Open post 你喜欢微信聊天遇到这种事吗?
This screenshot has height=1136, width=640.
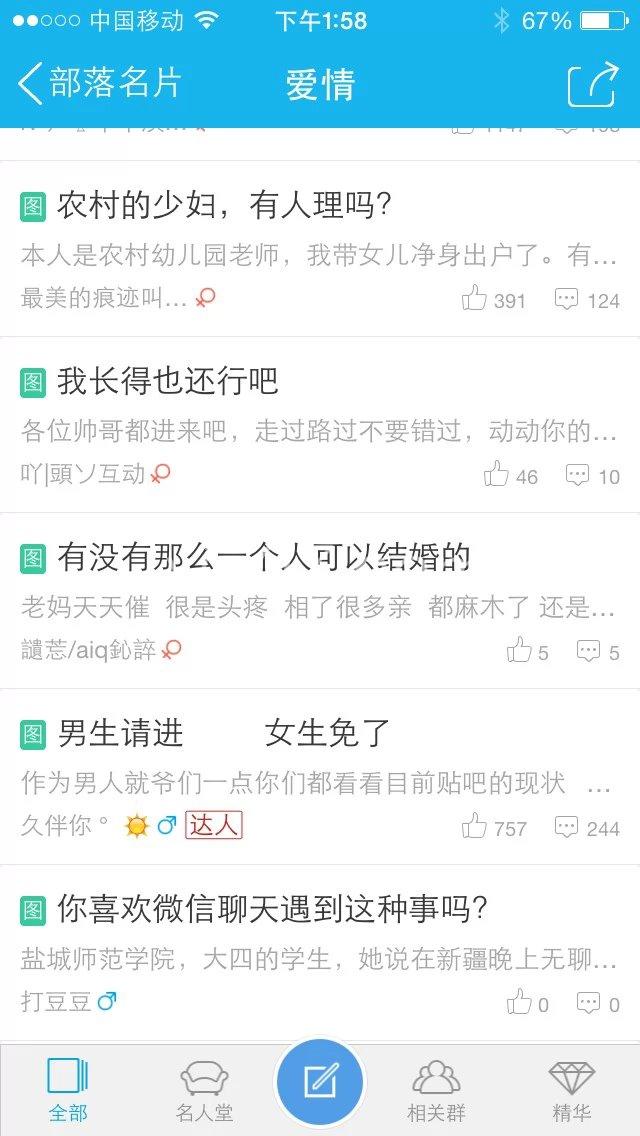pyautogui.click(x=272, y=910)
